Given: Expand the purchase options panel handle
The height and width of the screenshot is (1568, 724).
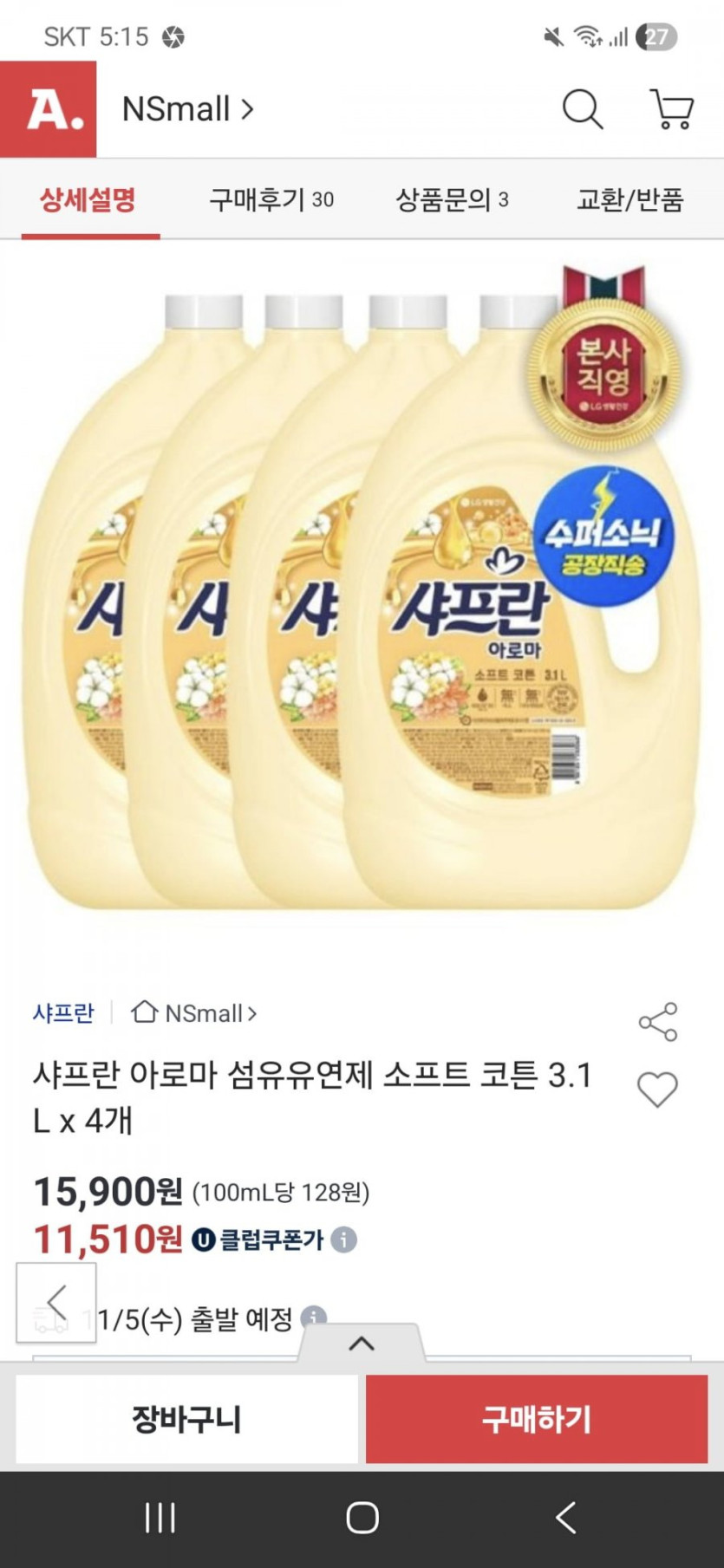Looking at the screenshot, I should click(361, 1344).
